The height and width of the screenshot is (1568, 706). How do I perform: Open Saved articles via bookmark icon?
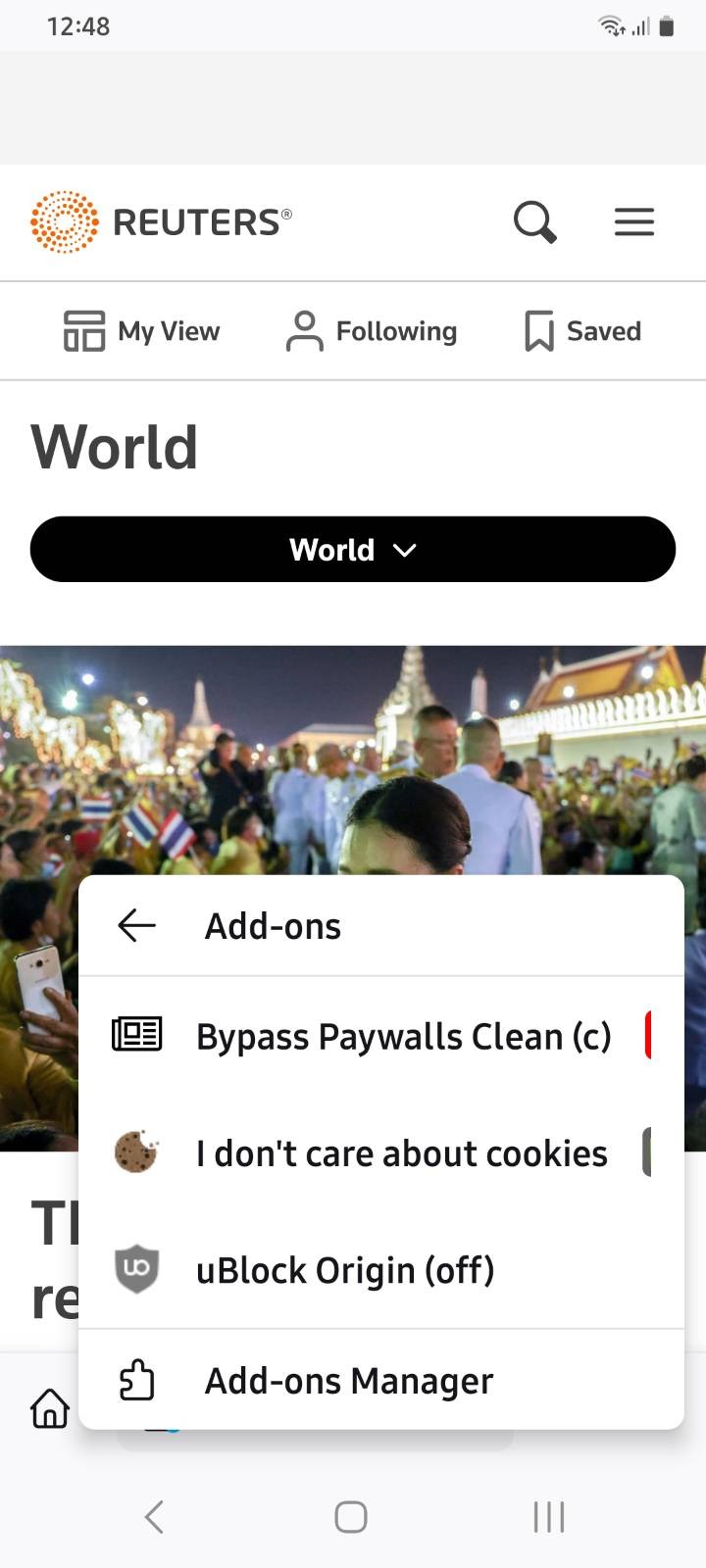(x=540, y=330)
